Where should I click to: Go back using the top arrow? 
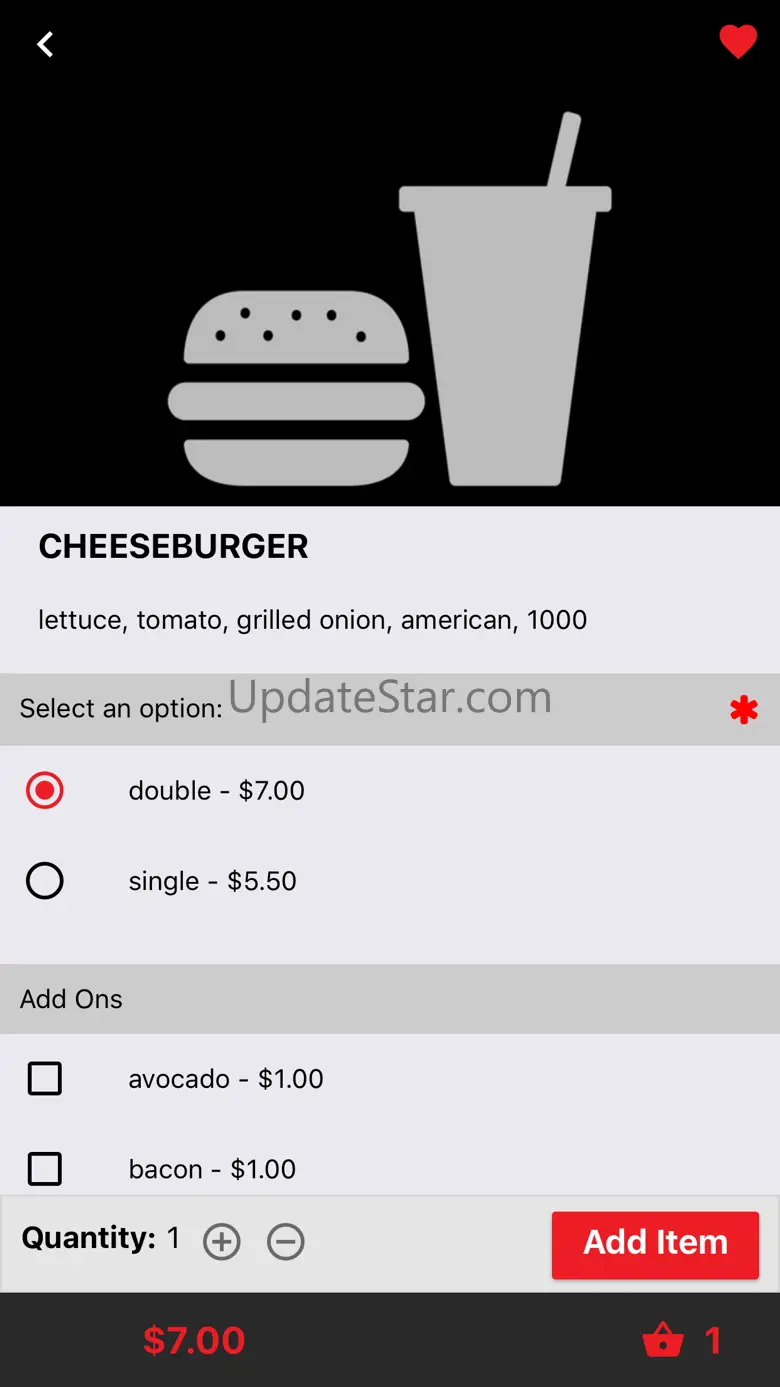pyautogui.click(x=45, y=44)
